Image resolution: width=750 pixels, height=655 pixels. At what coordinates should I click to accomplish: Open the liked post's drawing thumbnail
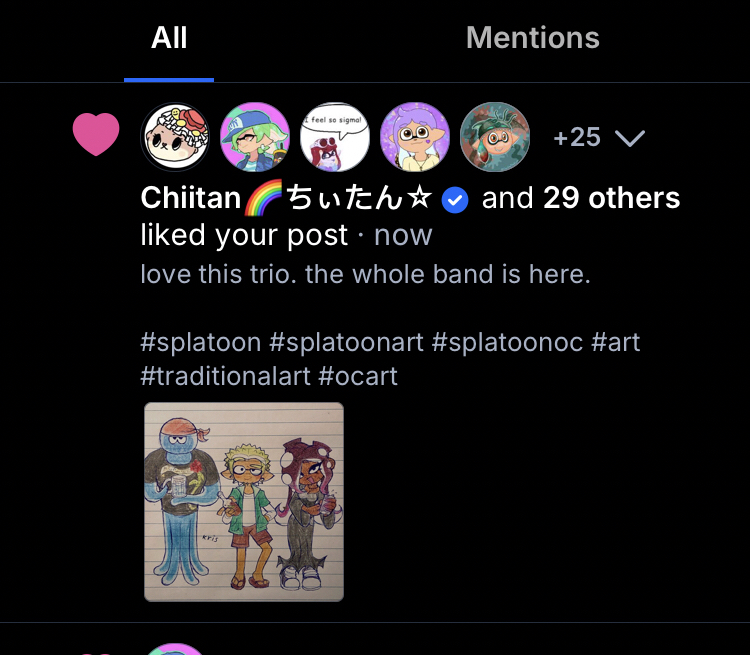[x=244, y=501]
